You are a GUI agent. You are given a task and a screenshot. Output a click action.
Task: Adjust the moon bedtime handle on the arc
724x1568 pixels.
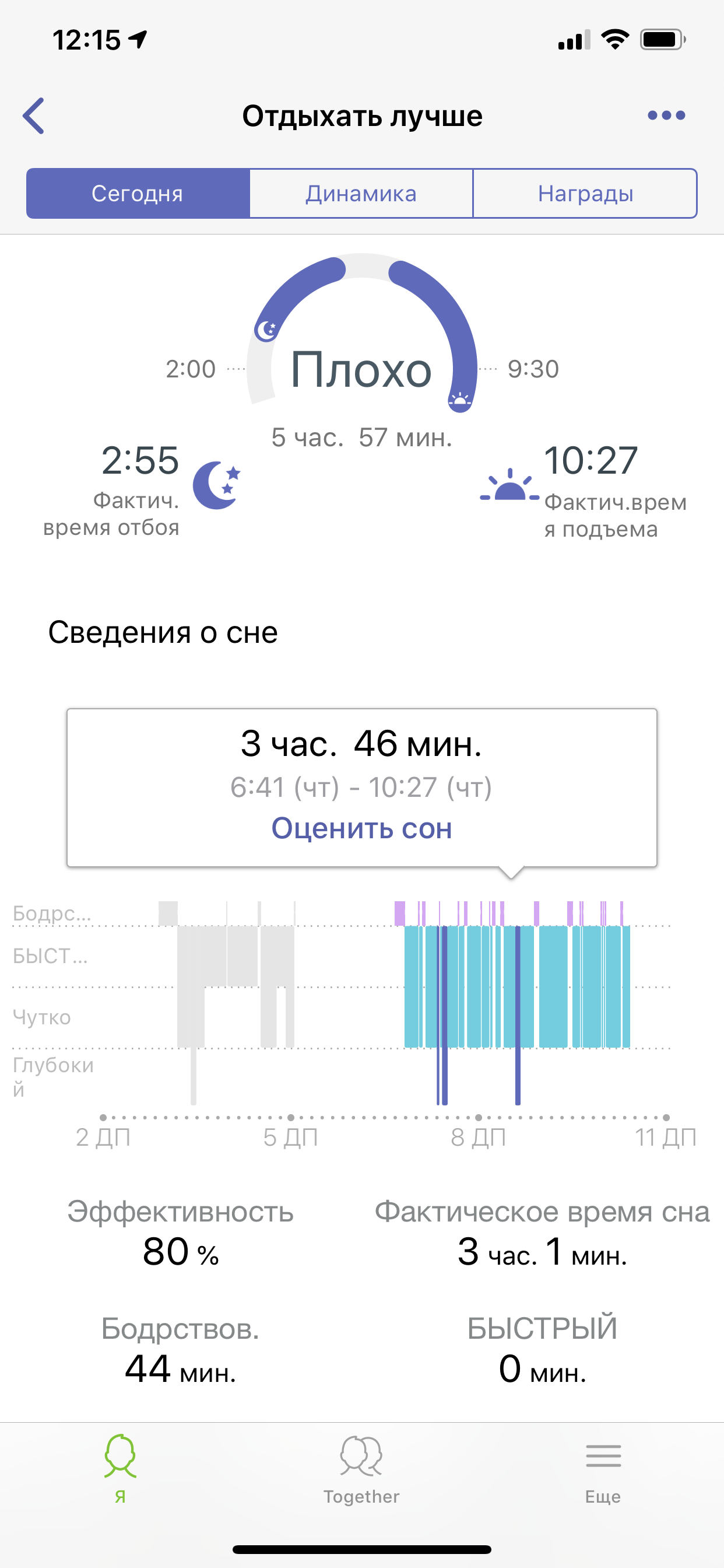click(x=266, y=330)
